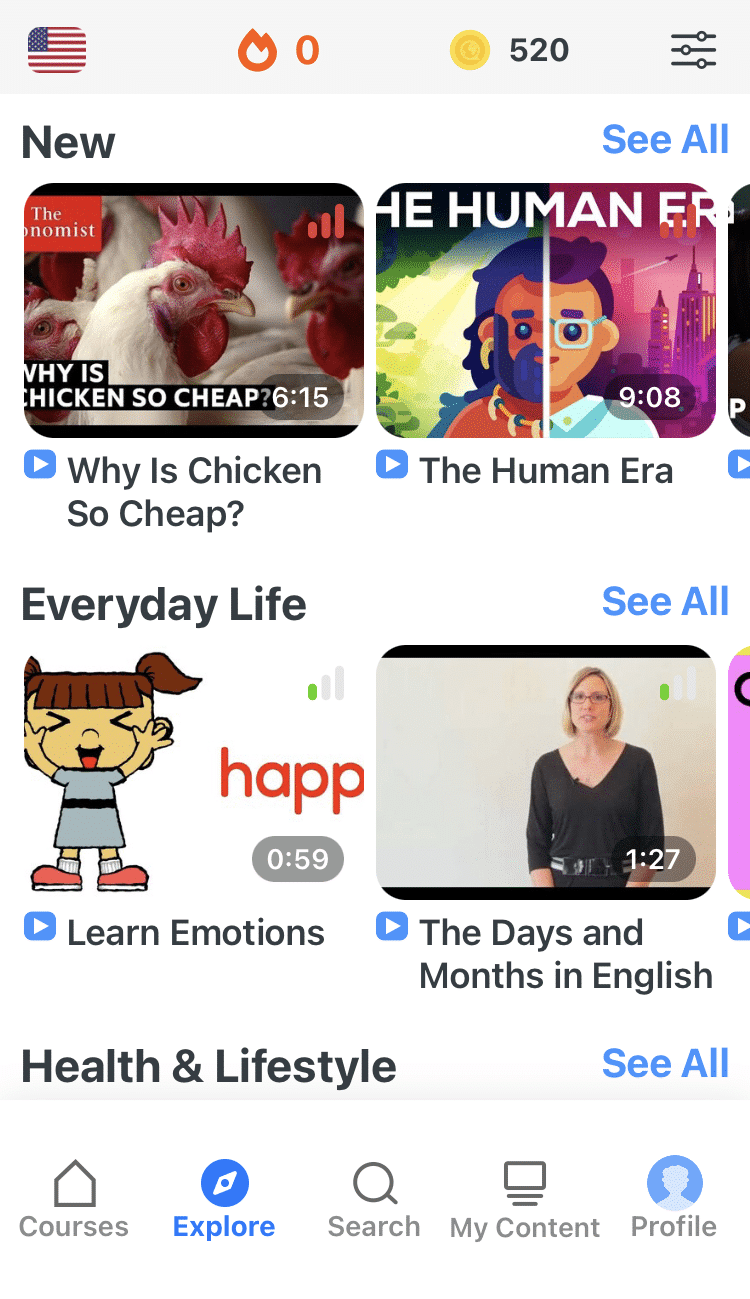The image size is (750, 1299).
Task: See all Health & Lifestyle videos
Action: pyautogui.click(x=665, y=1064)
